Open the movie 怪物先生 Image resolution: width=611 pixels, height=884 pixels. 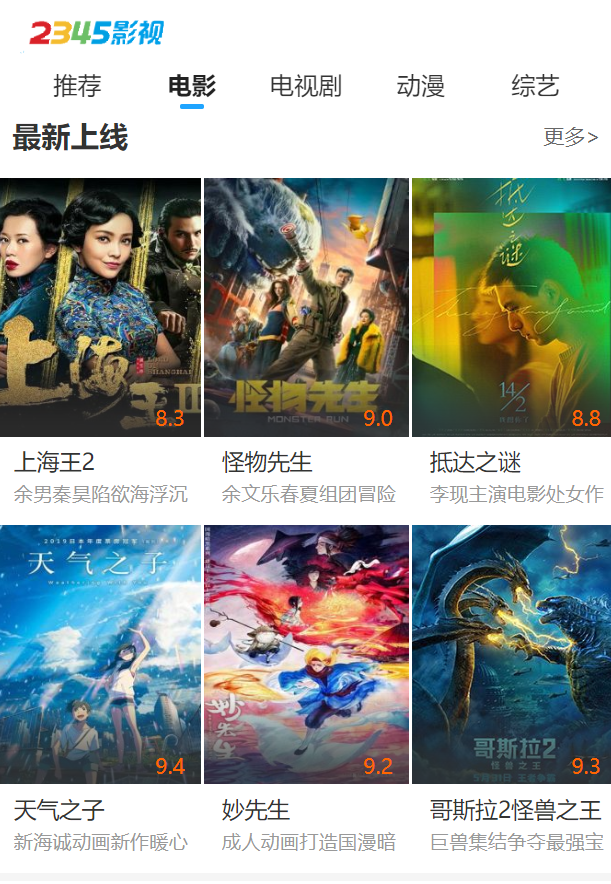(x=306, y=307)
